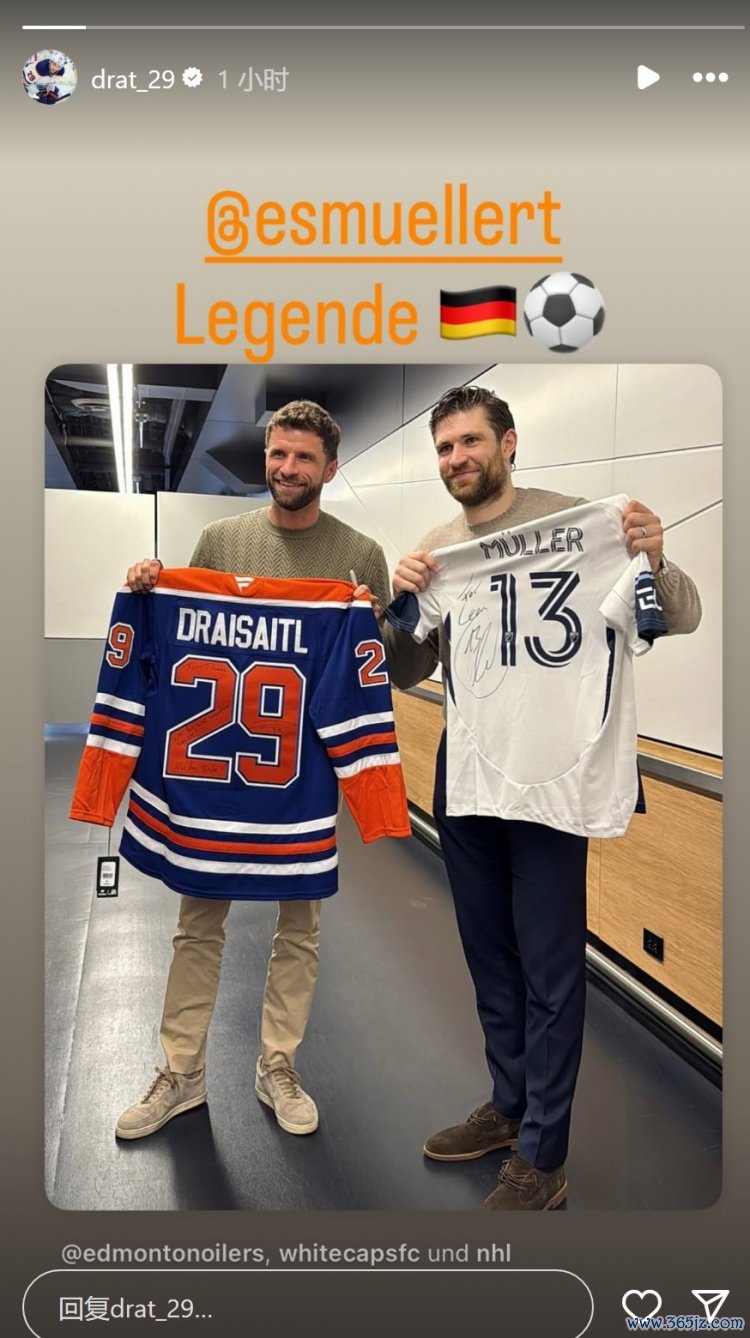Screen dimensions: 750x1338
Task: Open drat_29 profile picture
Action: pyautogui.click(x=49, y=78)
